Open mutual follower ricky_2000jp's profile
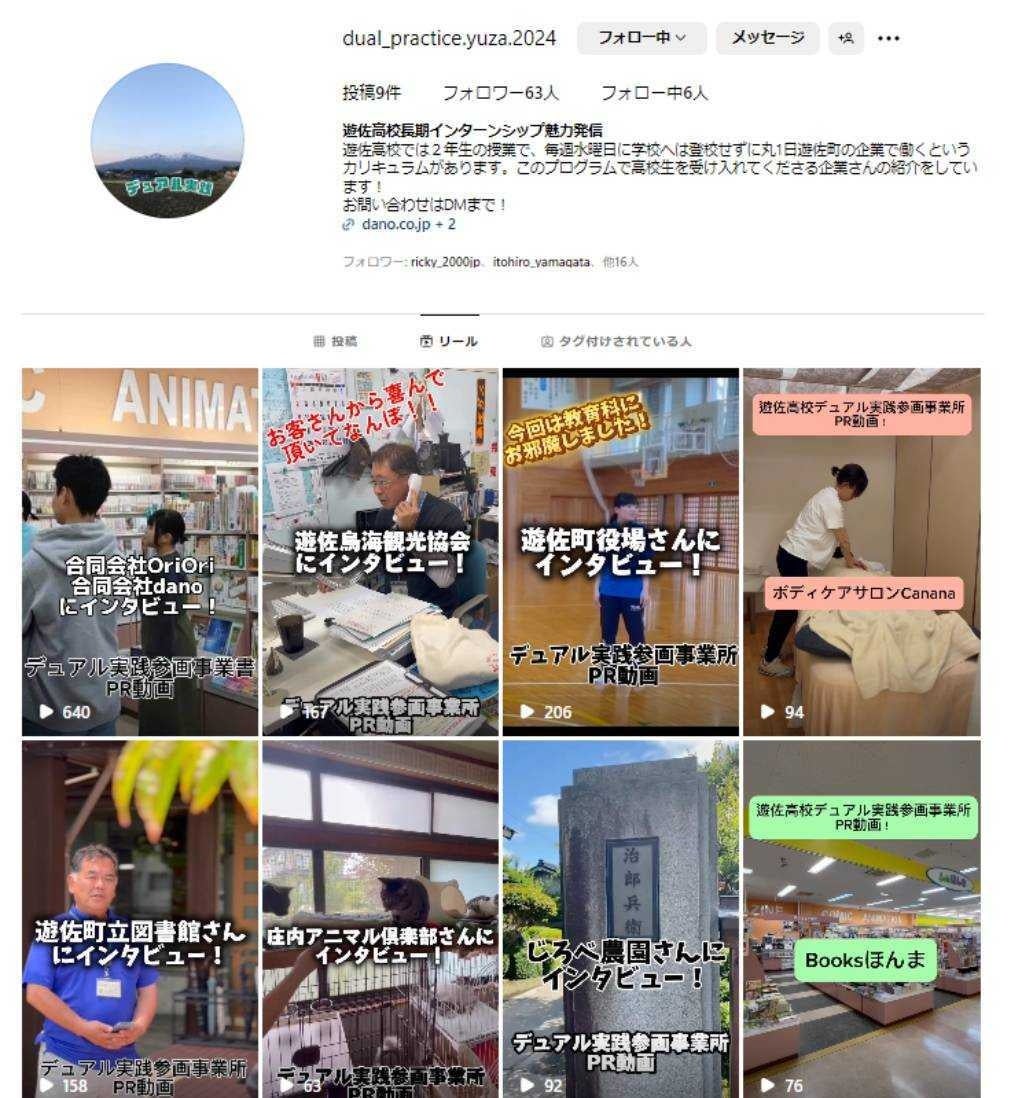This screenshot has height=1098, width=1022. (x=446, y=262)
